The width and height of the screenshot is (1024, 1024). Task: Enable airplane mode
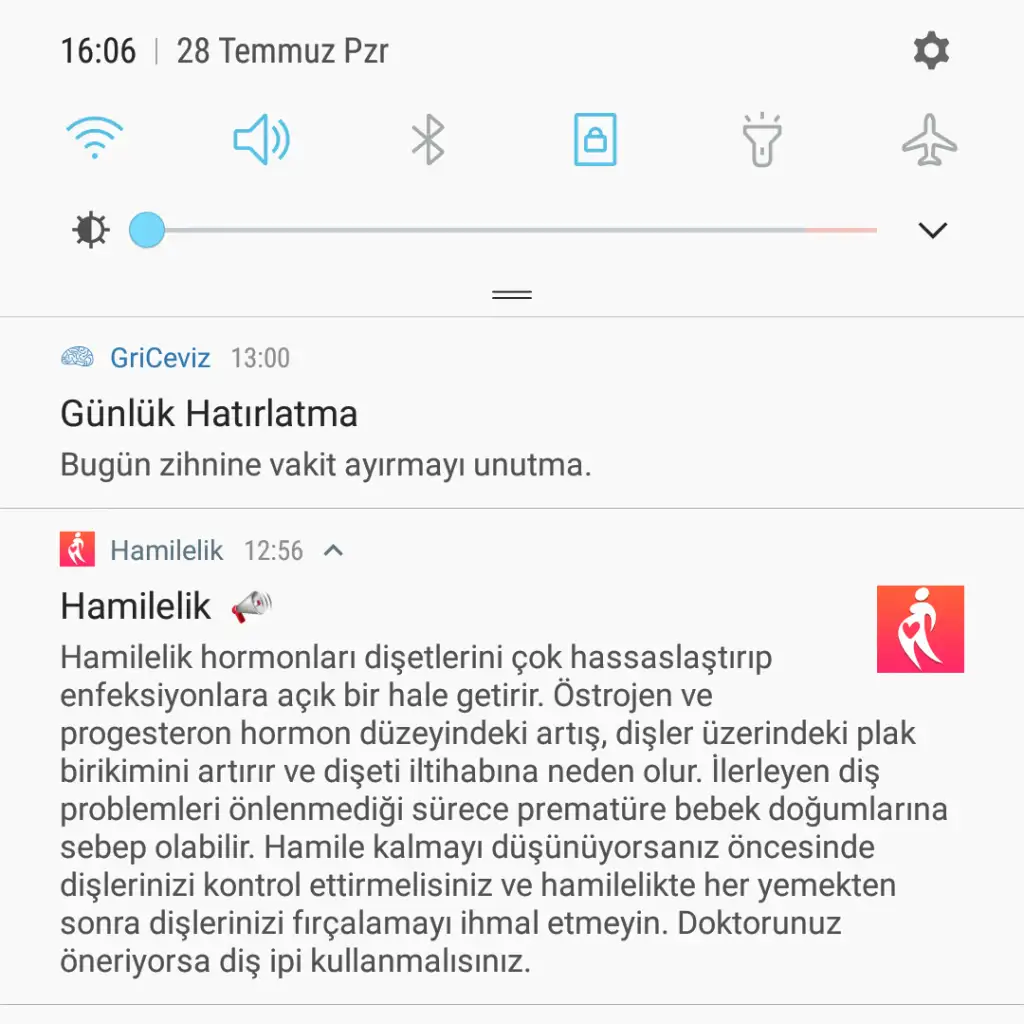[x=929, y=138]
